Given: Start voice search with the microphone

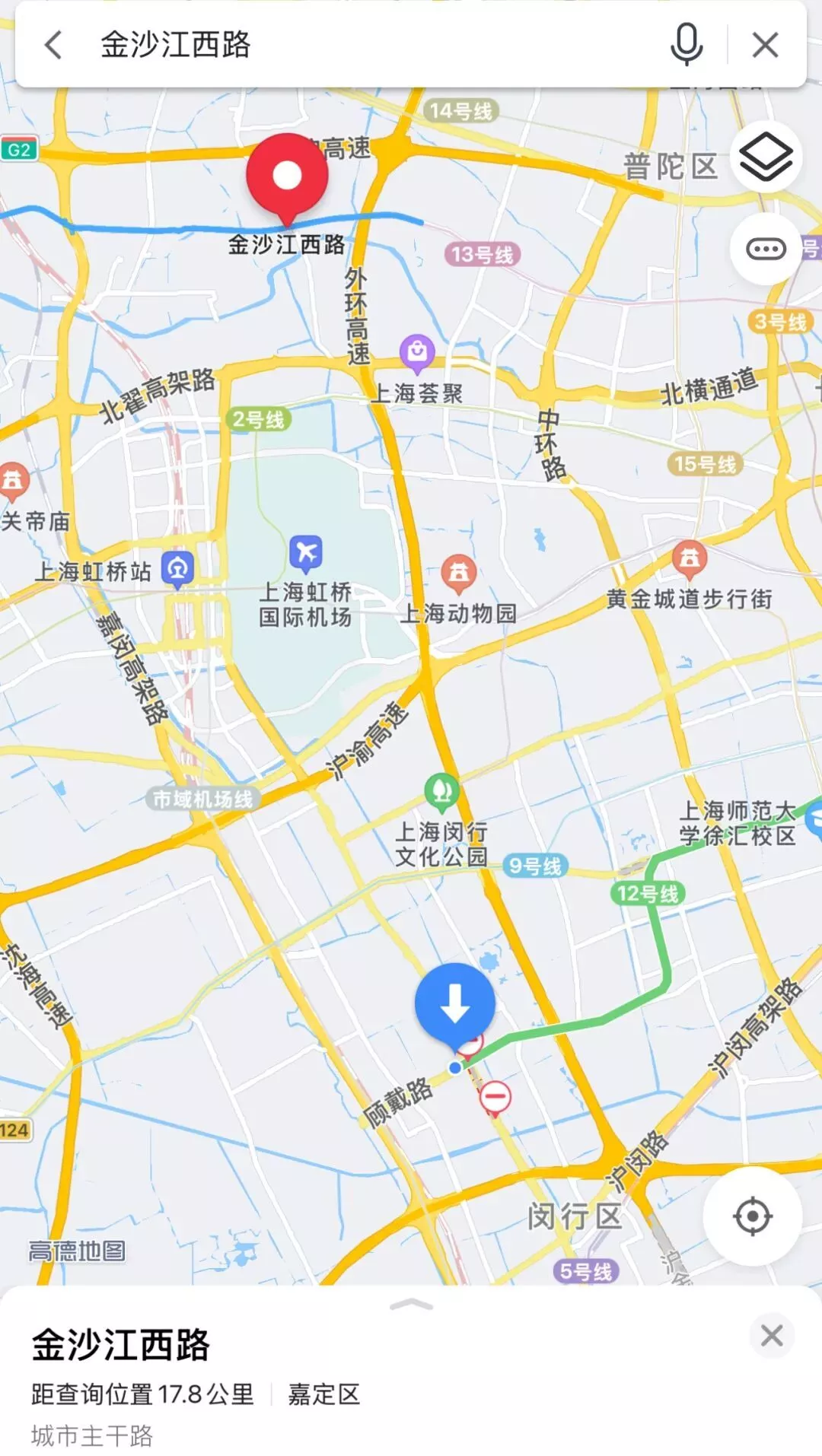Looking at the screenshot, I should [686, 45].
